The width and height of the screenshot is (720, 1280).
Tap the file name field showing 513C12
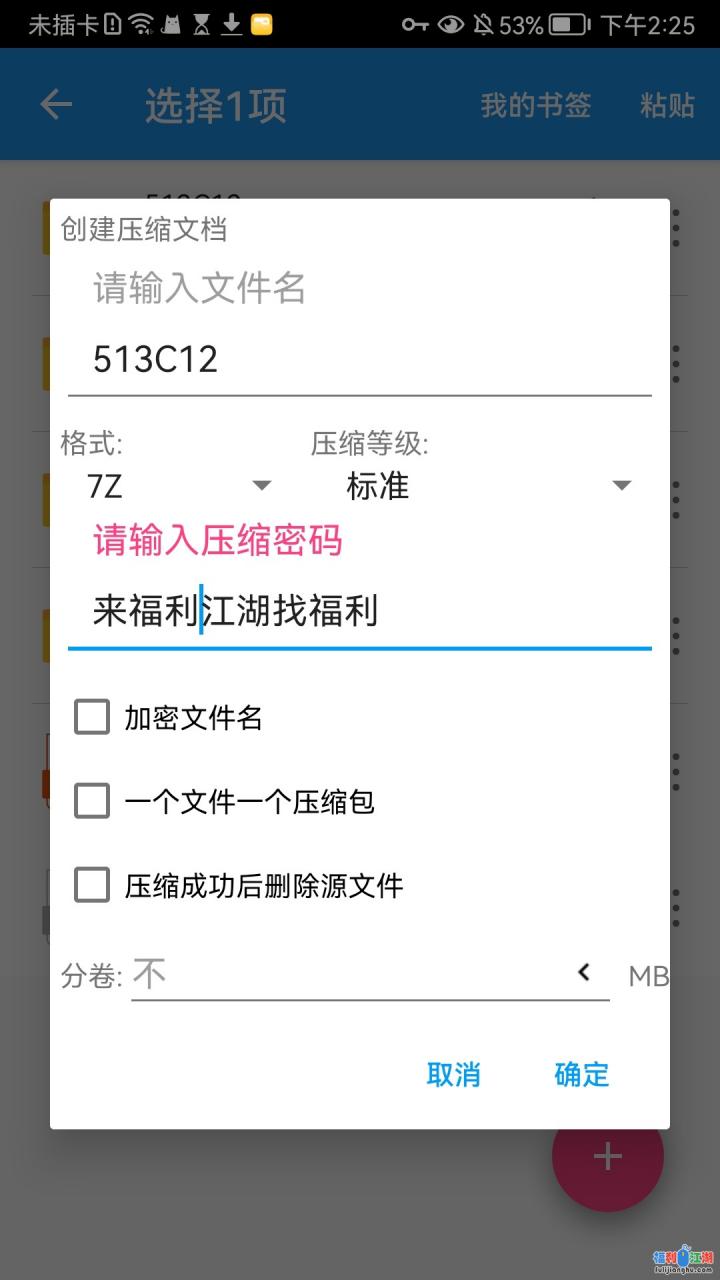pyautogui.click(x=358, y=359)
